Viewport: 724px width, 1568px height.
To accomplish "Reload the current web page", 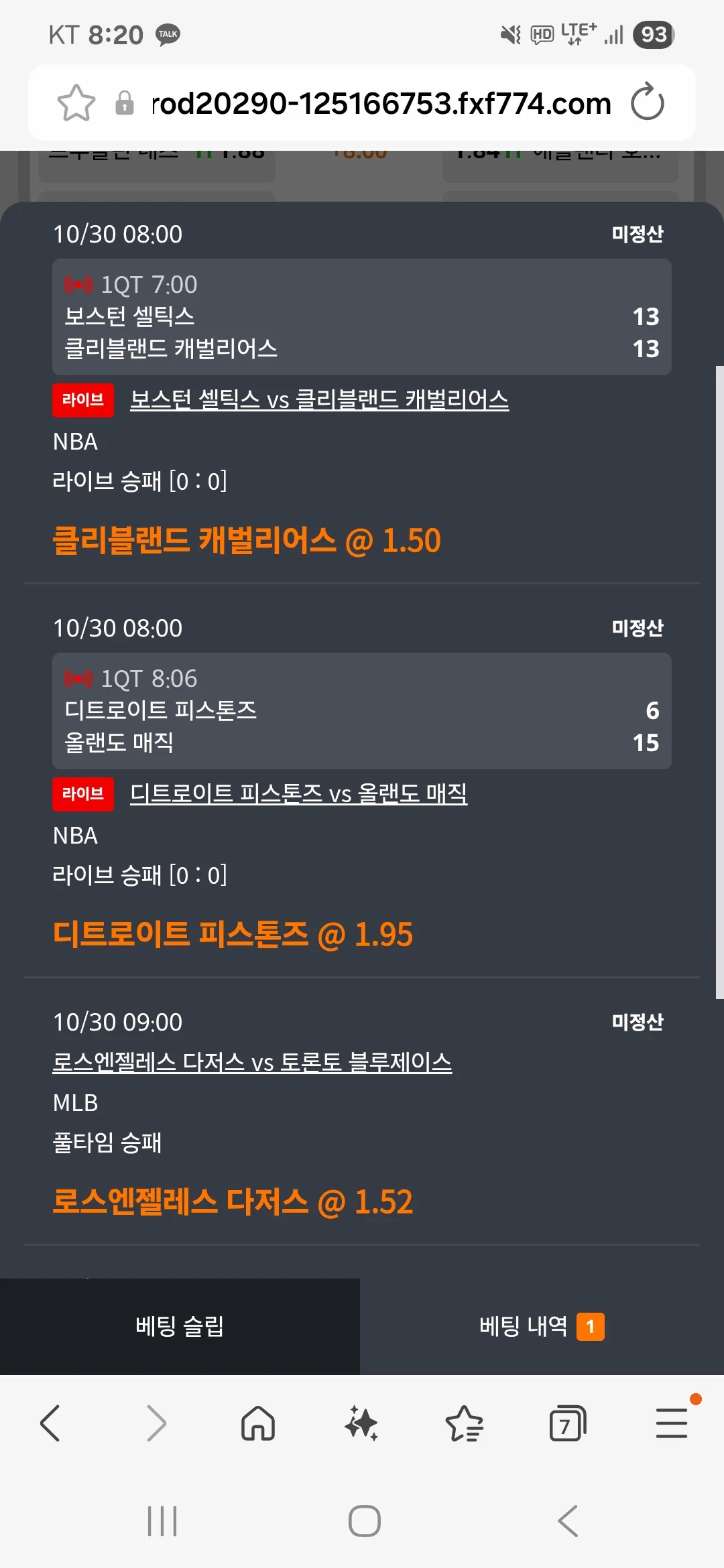I will coord(648,102).
